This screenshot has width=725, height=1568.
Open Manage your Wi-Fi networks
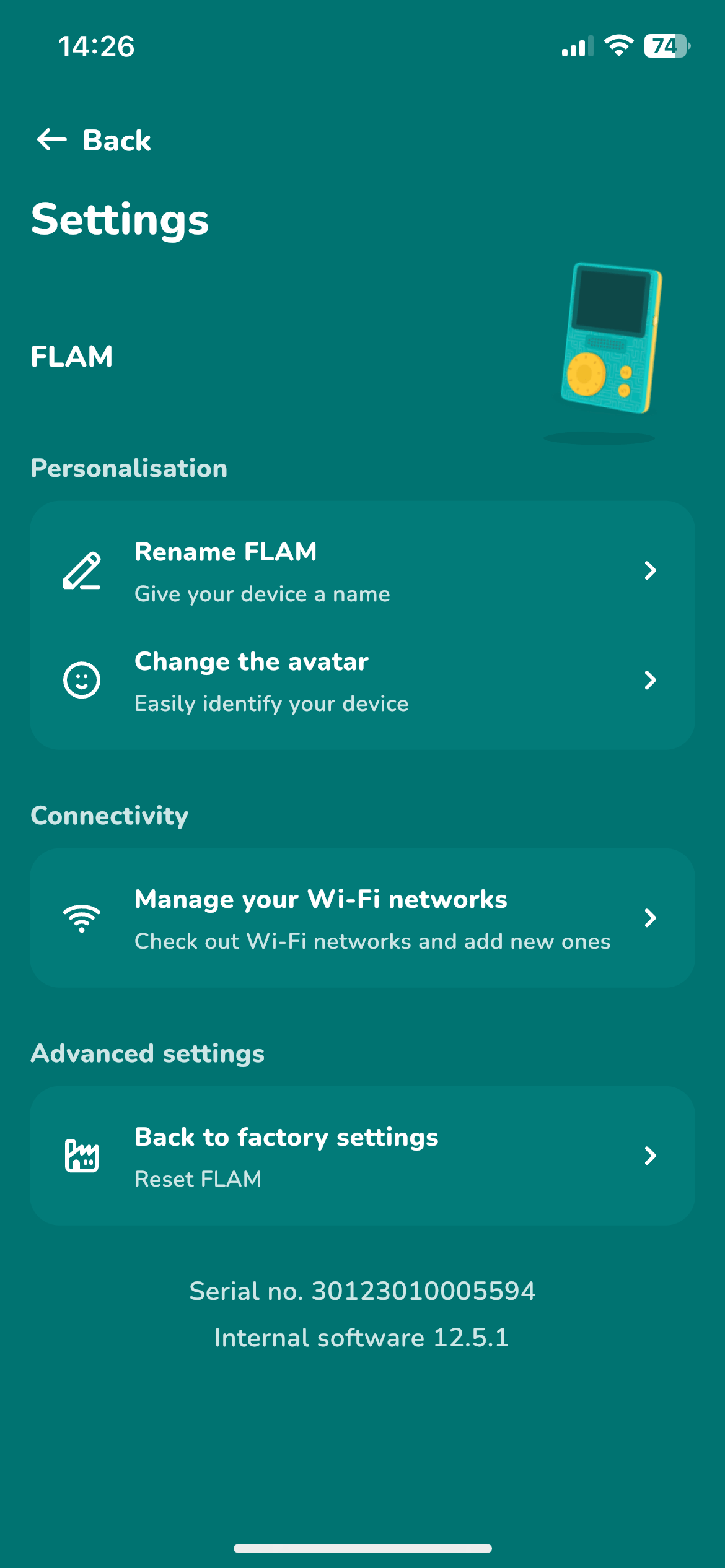pos(362,919)
